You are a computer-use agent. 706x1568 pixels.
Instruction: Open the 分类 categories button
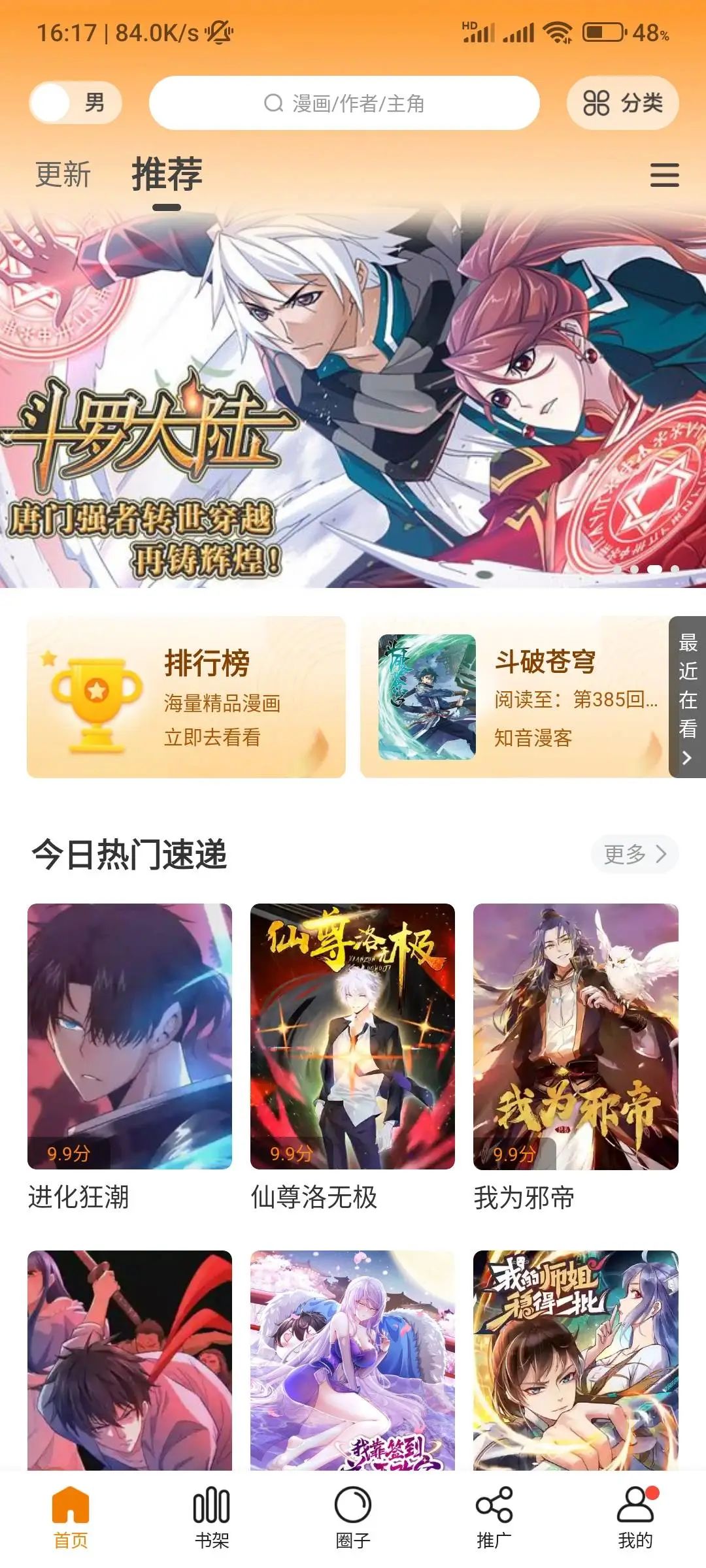pos(622,103)
